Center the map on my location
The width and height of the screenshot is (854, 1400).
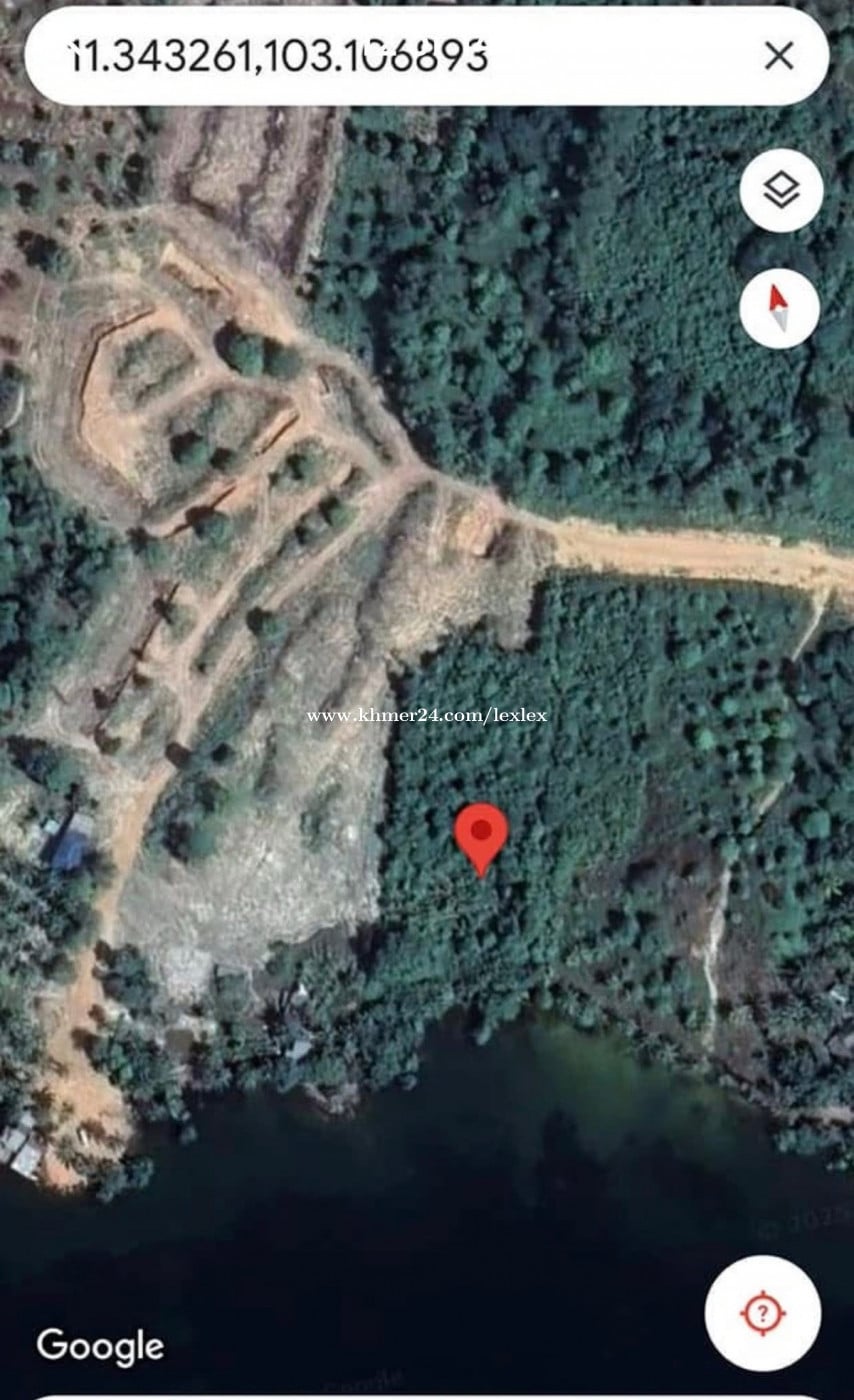(x=763, y=1313)
